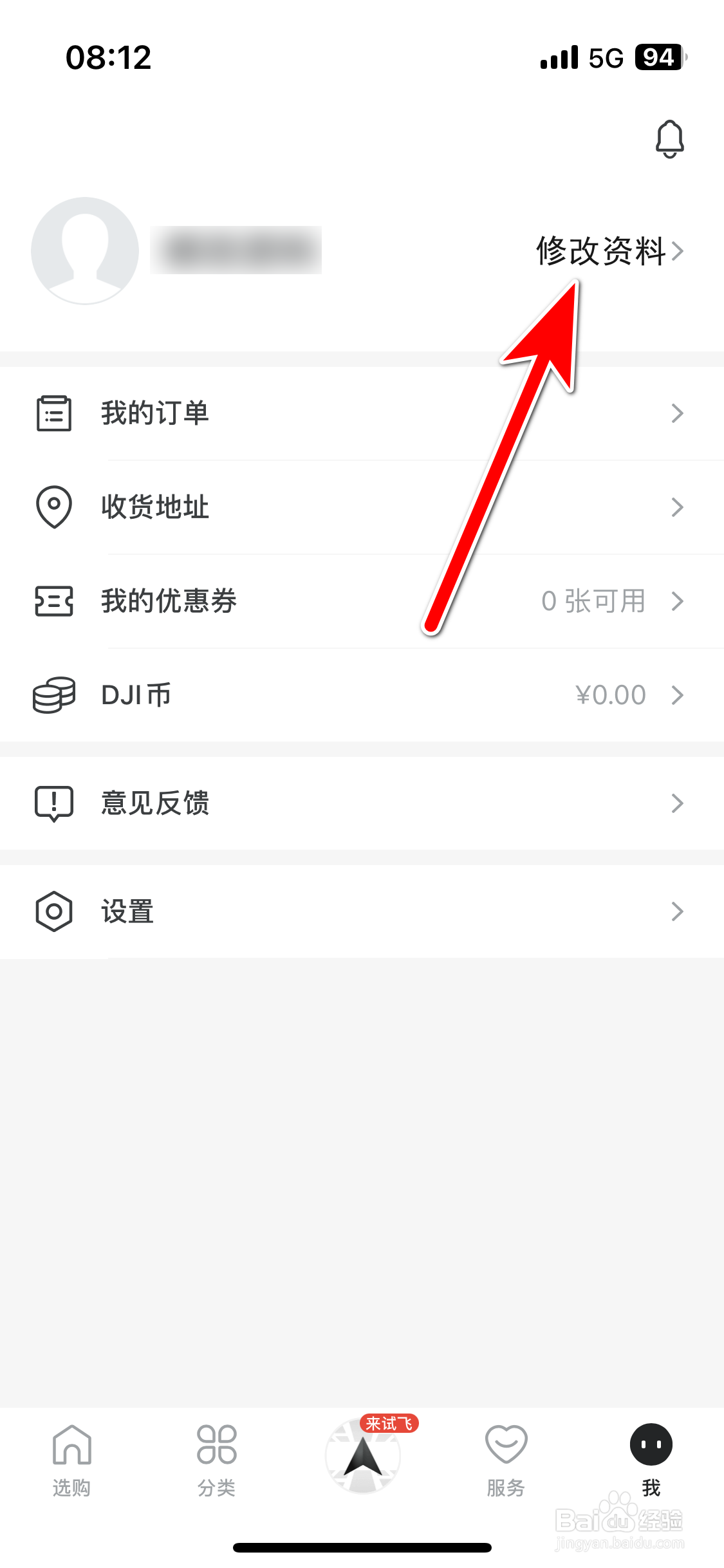This screenshot has width=724, height=1568.
Task: Open the chevron beside 收货地址
Action: pyautogui.click(x=677, y=507)
